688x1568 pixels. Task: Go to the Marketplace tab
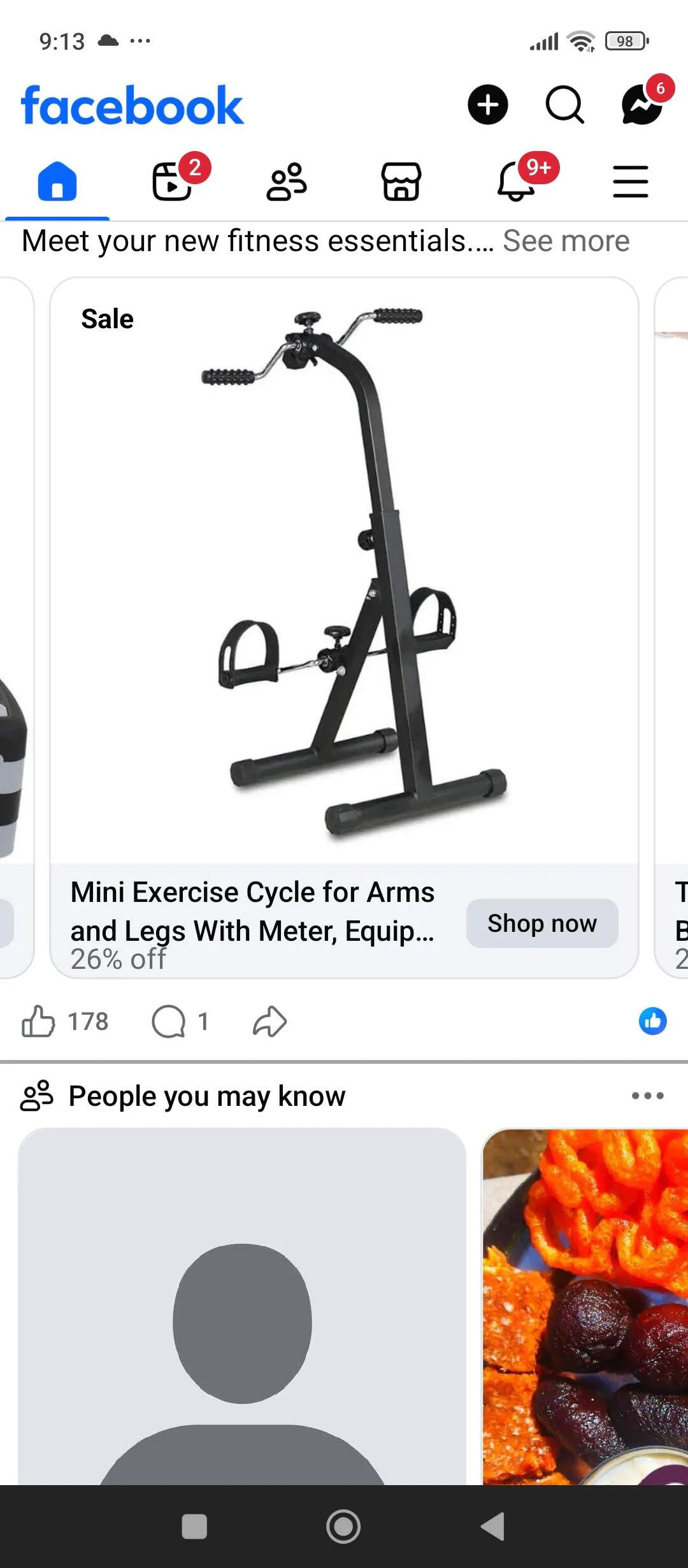(x=401, y=182)
